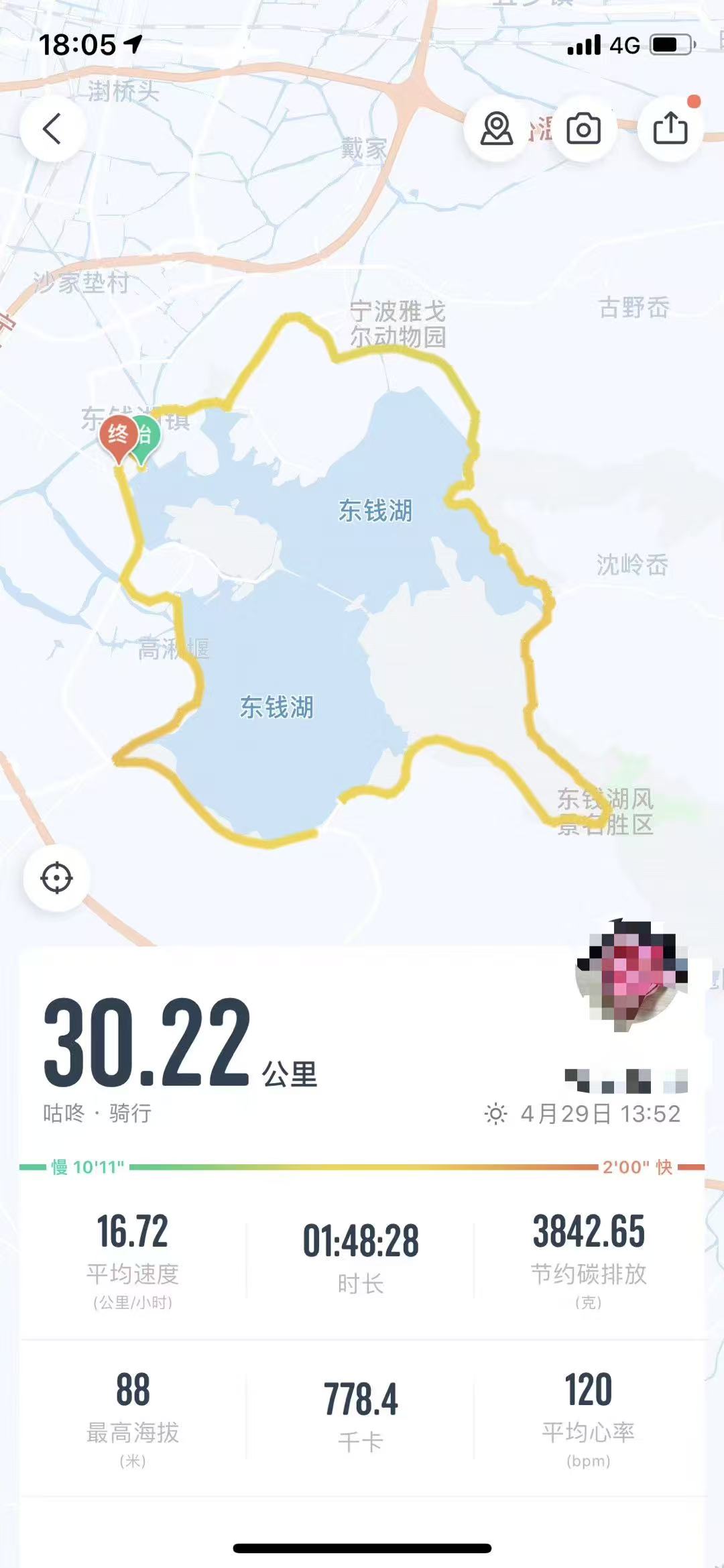Tap the red end-point marker
This screenshot has height=1568, width=724.
pos(118,436)
